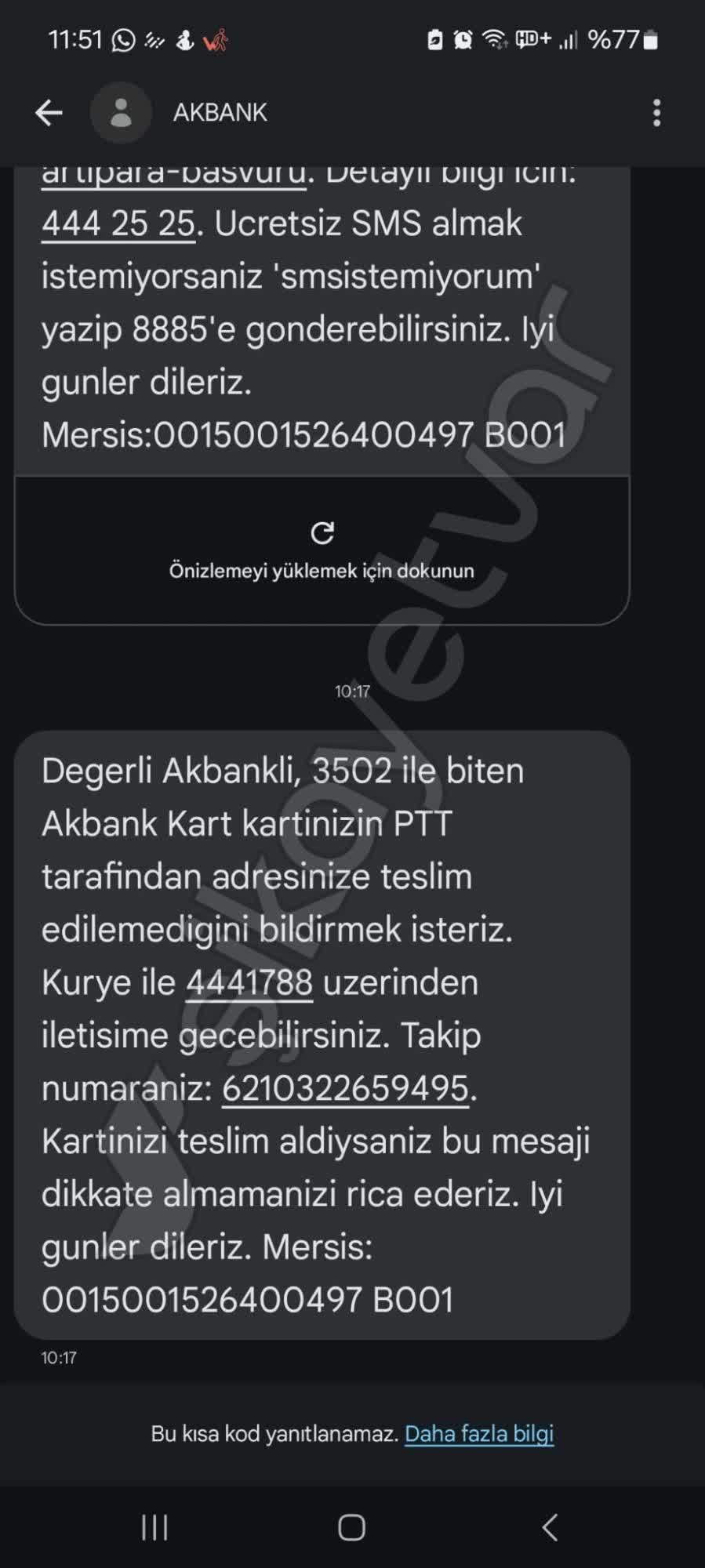Open the three-dot overflow menu
The height and width of the screenshot is (1568, 705).
click(657, 112)
